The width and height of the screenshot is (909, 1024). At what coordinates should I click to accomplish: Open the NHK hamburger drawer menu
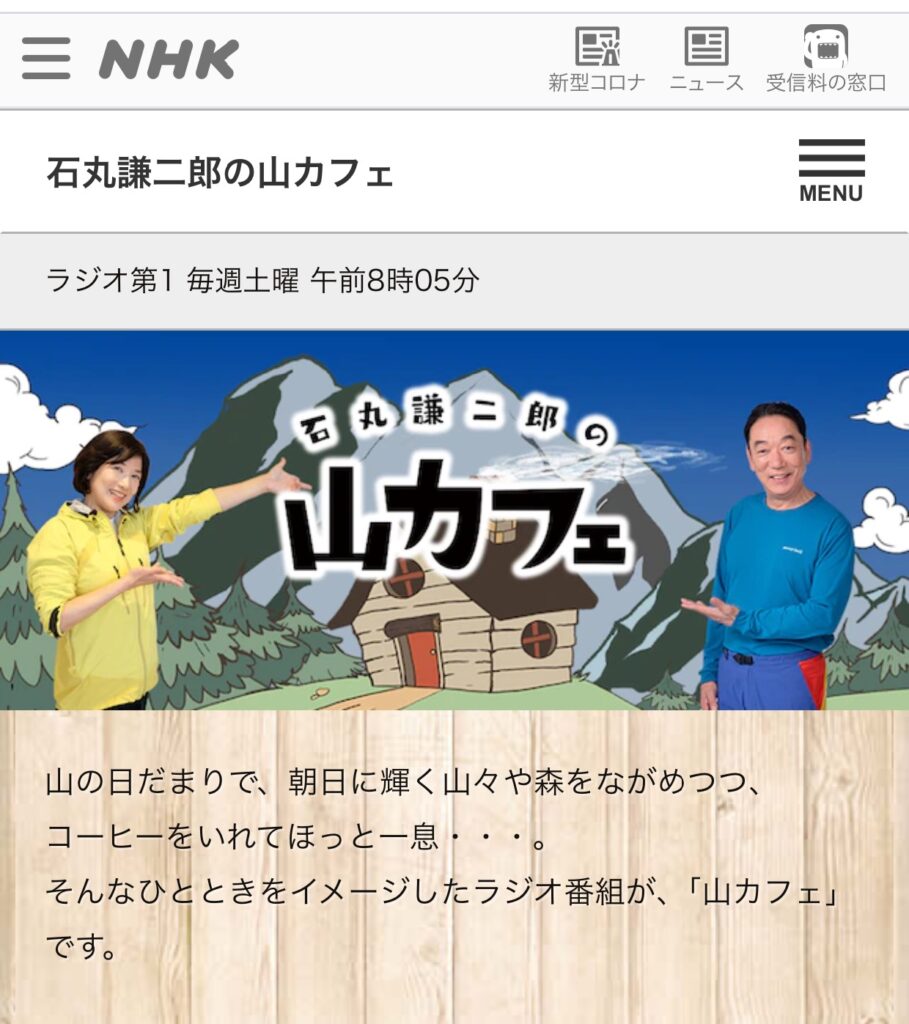(46, 59)
